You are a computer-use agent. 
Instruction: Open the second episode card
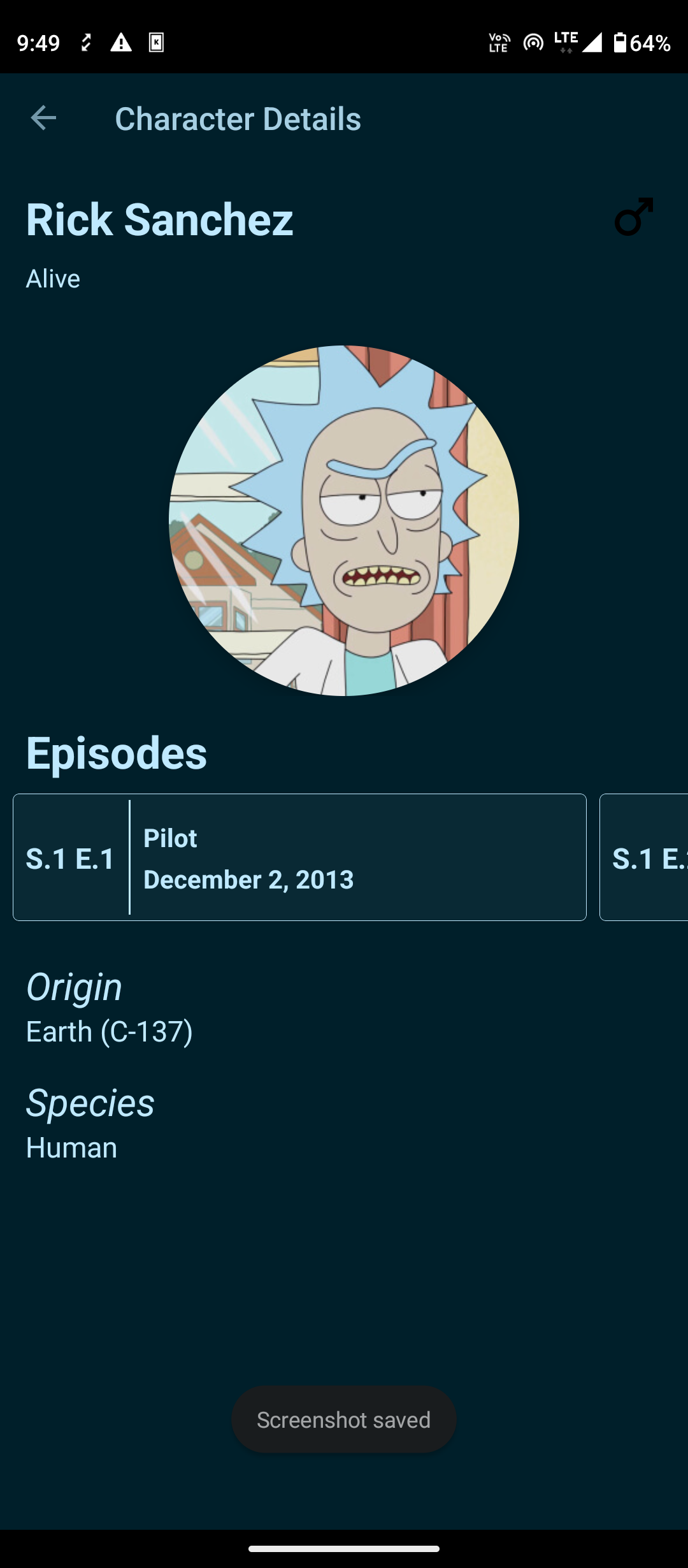click(x=643, y=857)
